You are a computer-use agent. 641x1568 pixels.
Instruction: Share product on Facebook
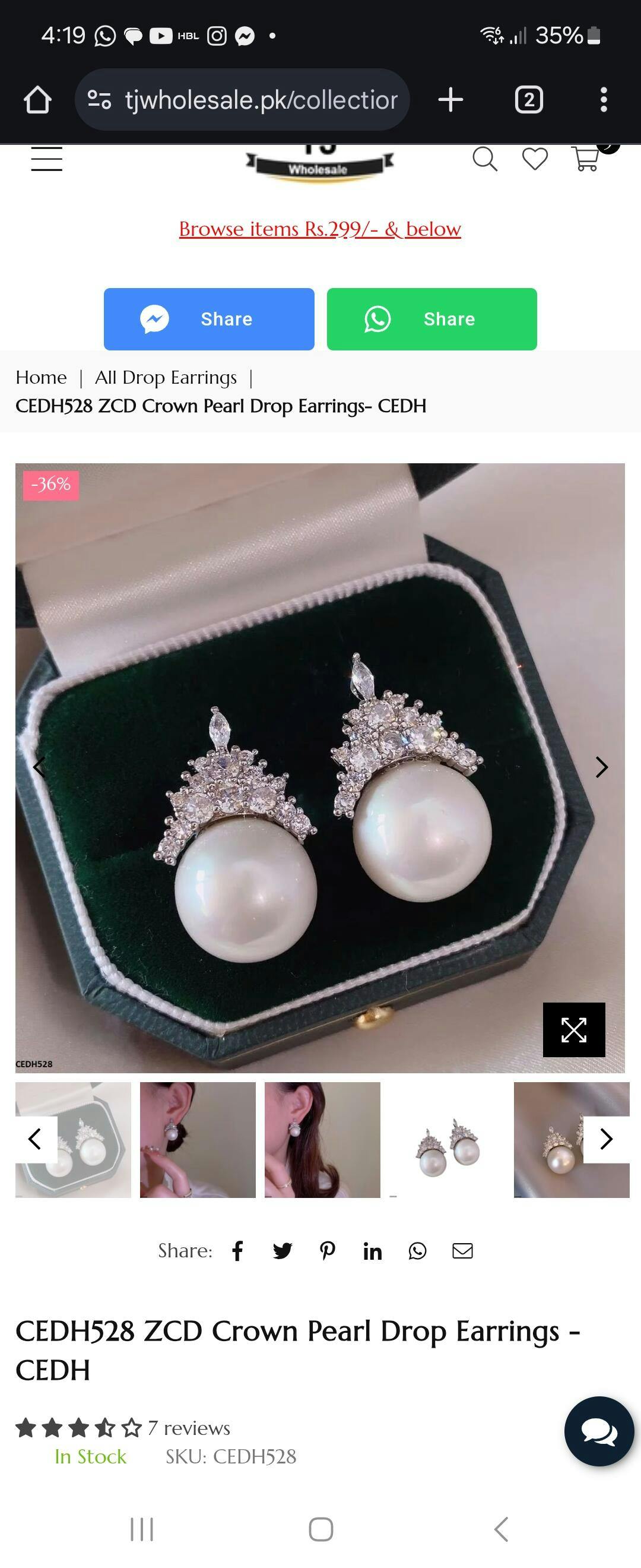point(238,1251)
